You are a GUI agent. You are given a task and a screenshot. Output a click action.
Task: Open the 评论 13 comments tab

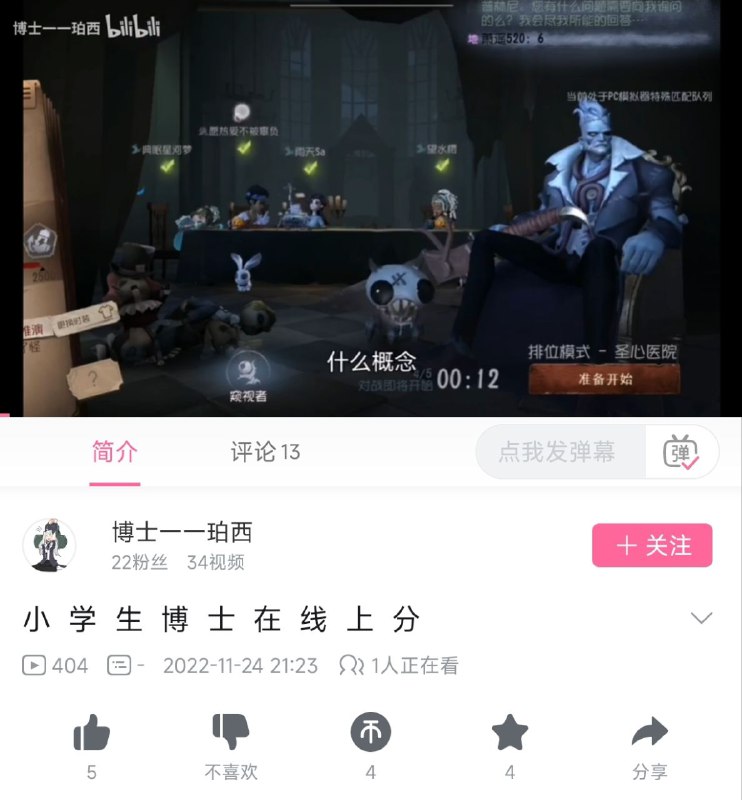(x=265, y=452)
